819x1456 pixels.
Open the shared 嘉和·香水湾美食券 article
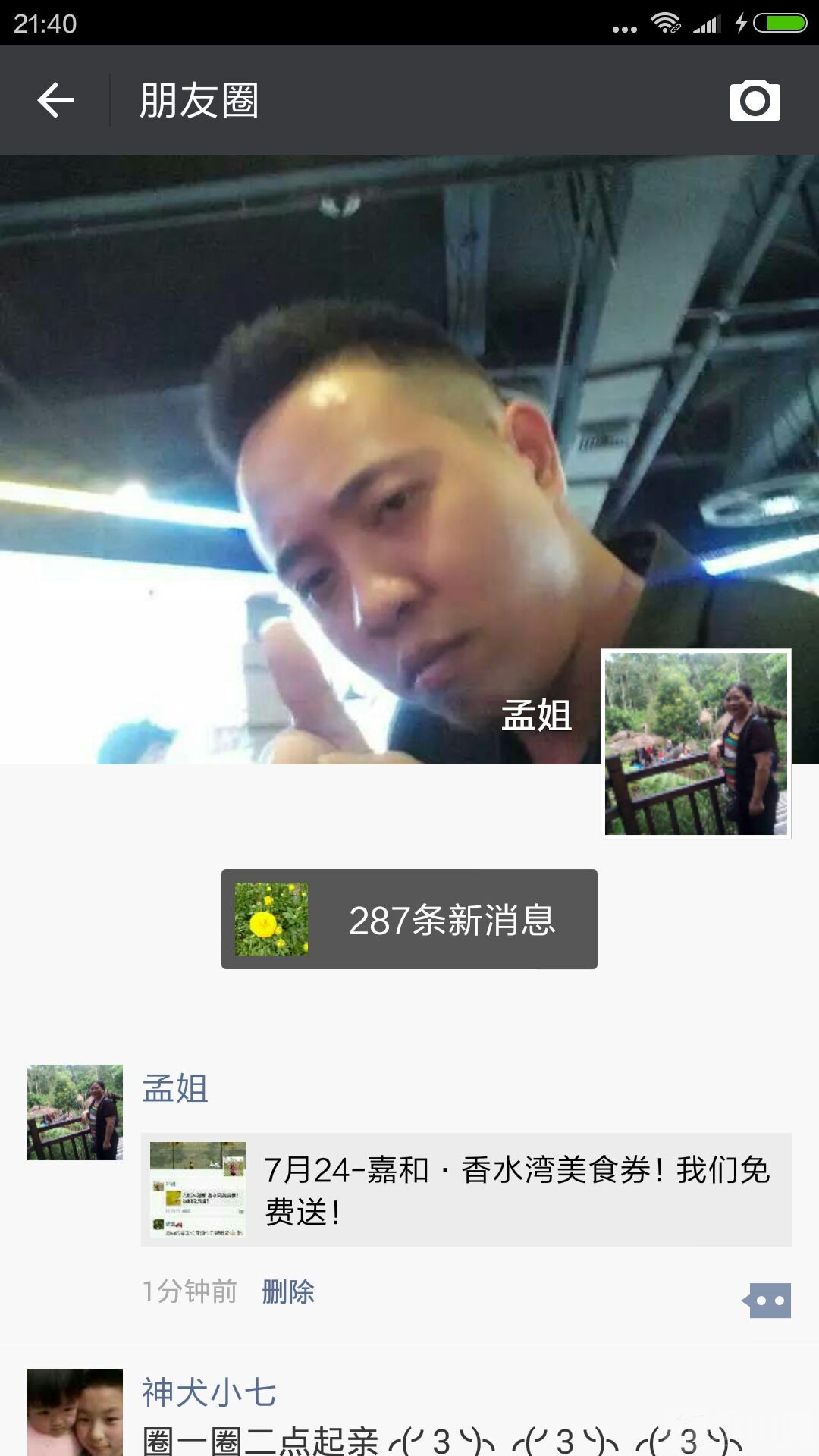click(x=466, y=1190)
